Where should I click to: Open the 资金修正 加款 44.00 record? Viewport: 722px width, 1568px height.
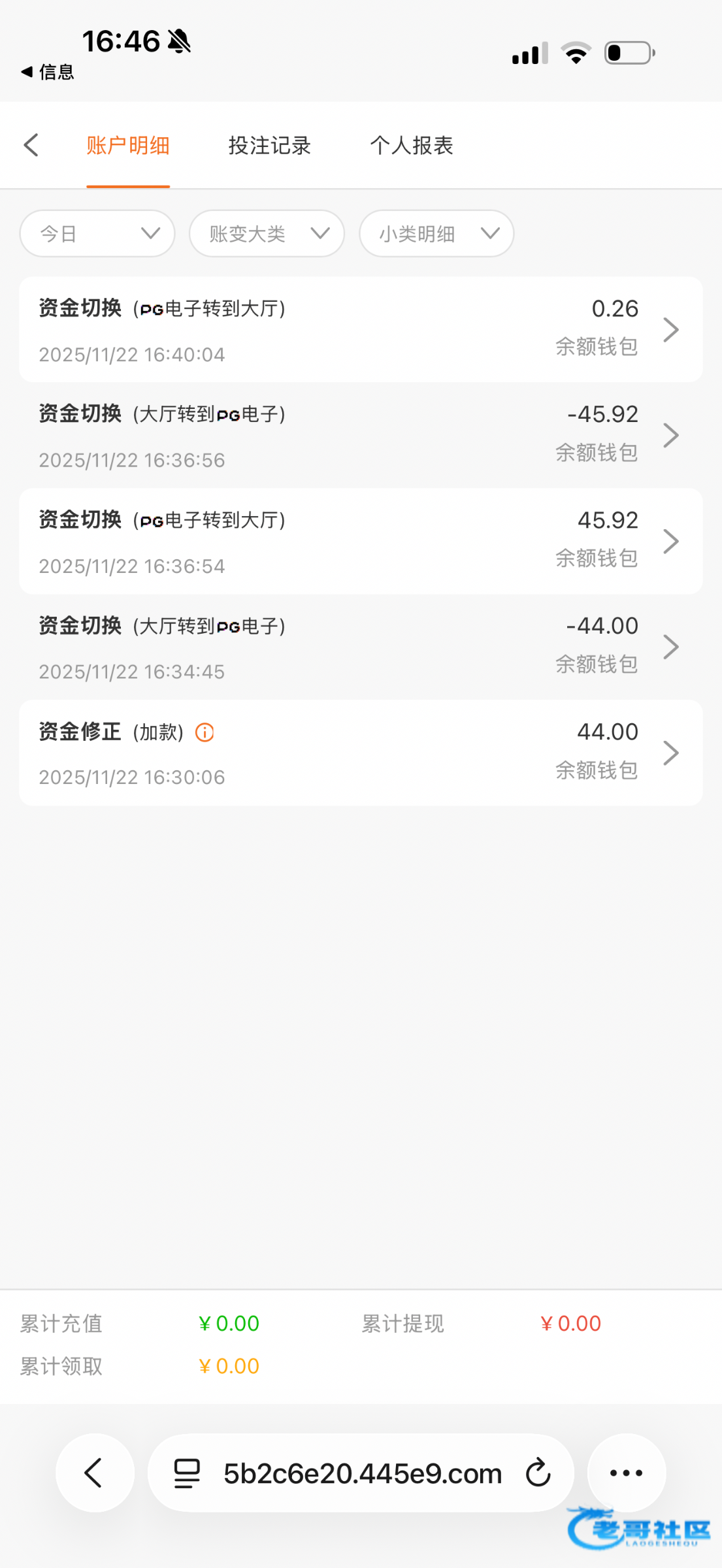(x=361, y=753)
